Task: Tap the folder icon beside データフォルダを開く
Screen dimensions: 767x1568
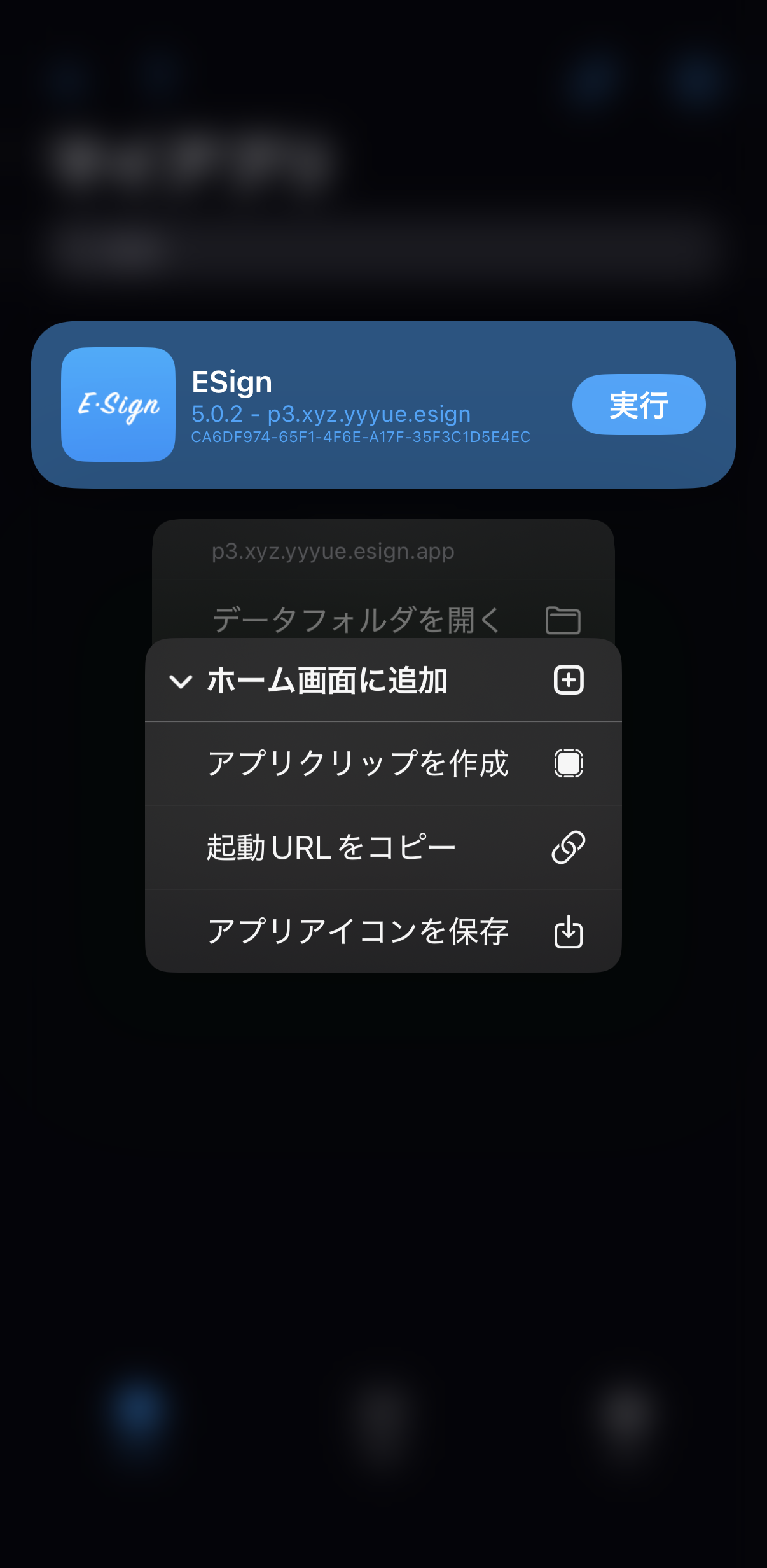Action: 565,618
